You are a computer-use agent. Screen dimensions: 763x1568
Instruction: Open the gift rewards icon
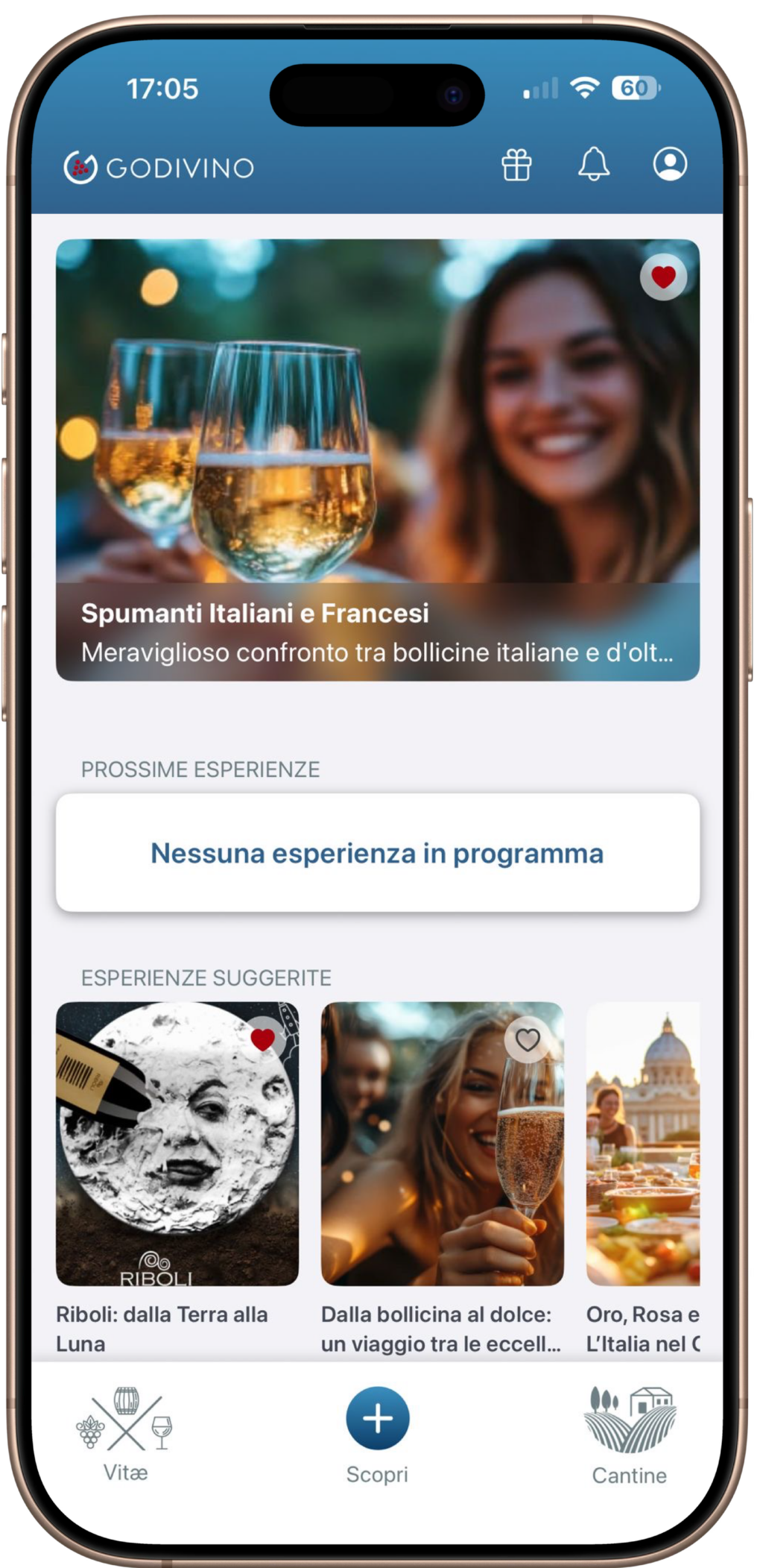(x=516, y=165)
